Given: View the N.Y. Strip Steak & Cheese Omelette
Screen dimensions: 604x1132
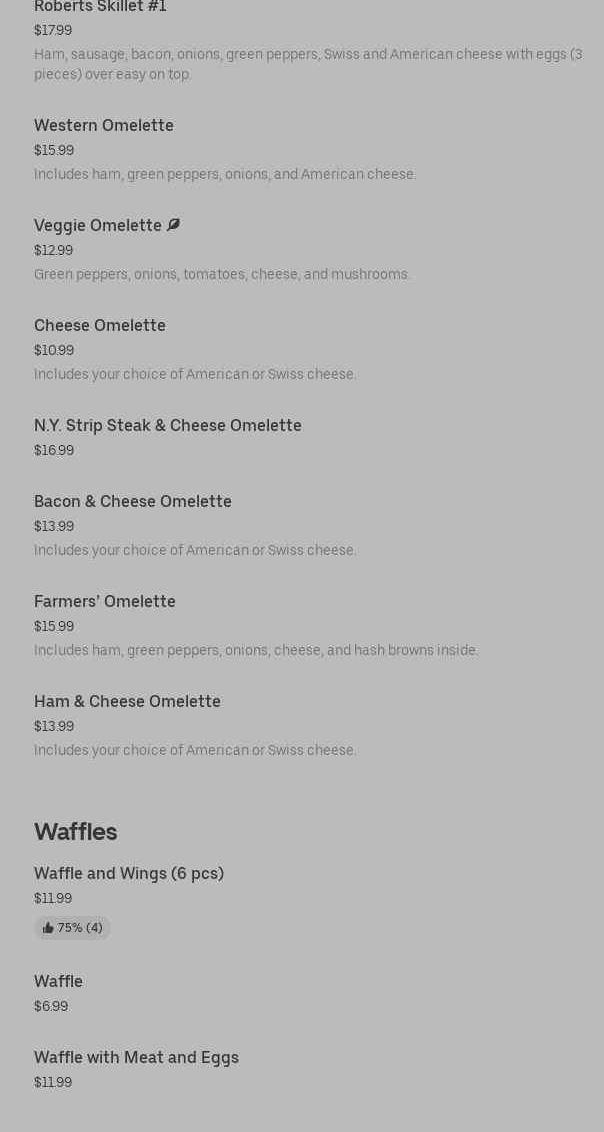Looking at the screenshot, I should tap(168, 426).
